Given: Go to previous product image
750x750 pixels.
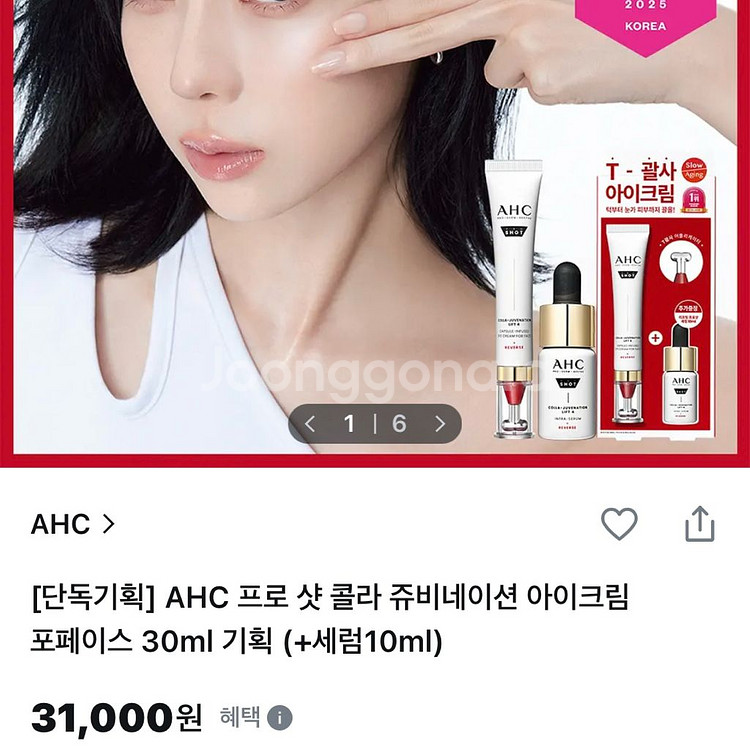Looking at the screenshot, I should click(310, 423).
